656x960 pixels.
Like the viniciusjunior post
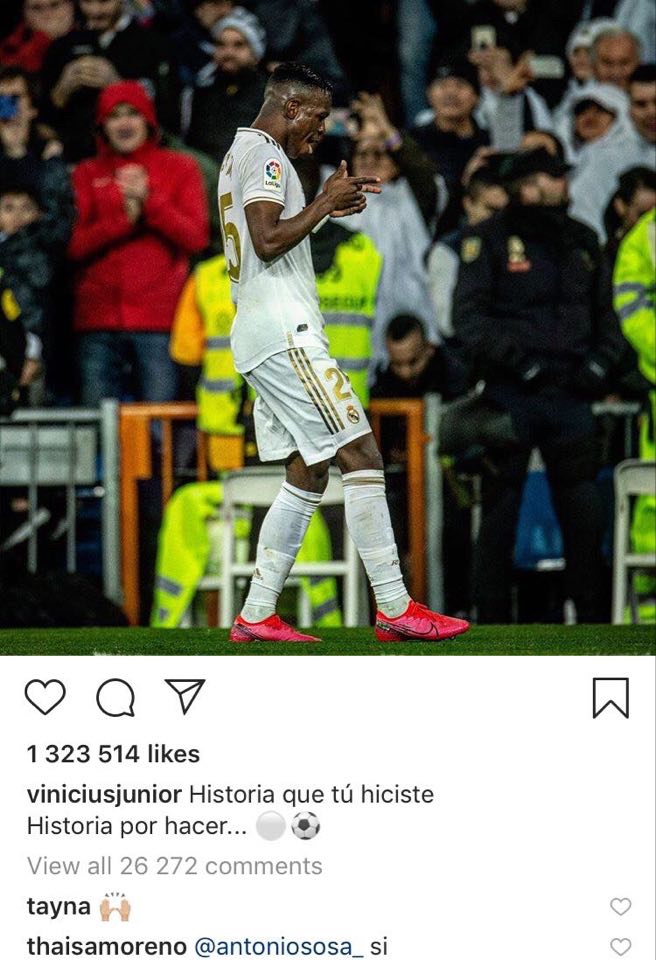click(x=45, y=697)
